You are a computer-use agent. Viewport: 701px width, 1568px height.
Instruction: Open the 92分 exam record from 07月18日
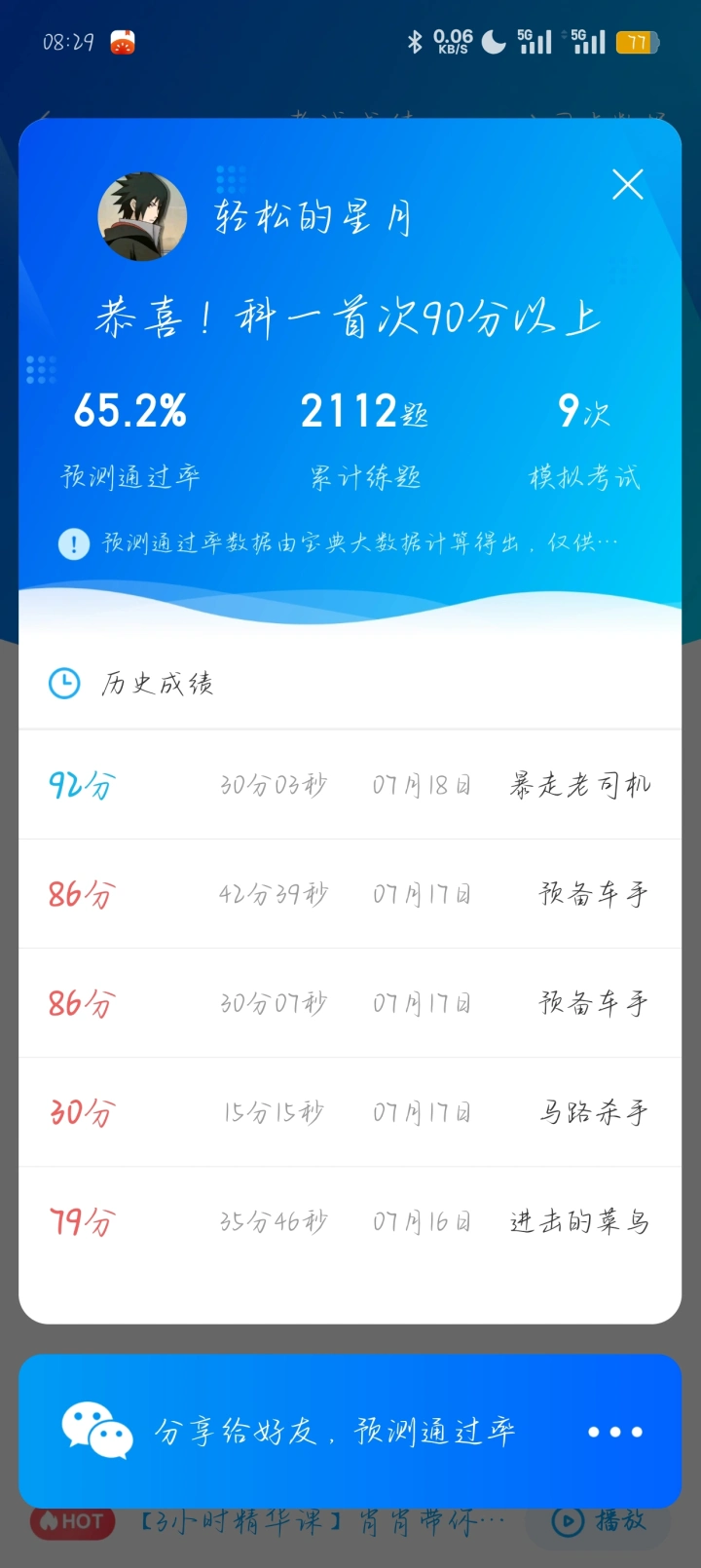click(350, 785)
